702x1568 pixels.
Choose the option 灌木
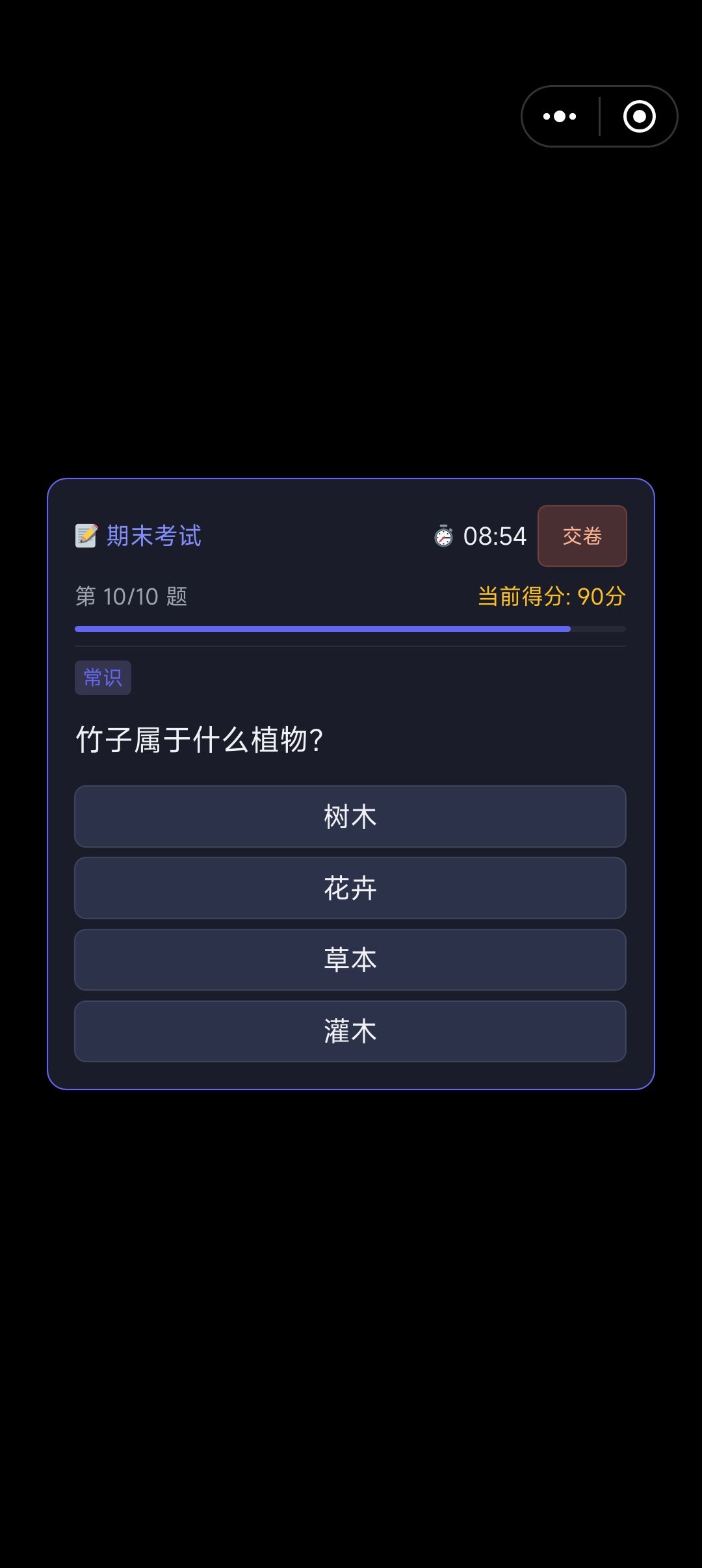[350, 1031]
